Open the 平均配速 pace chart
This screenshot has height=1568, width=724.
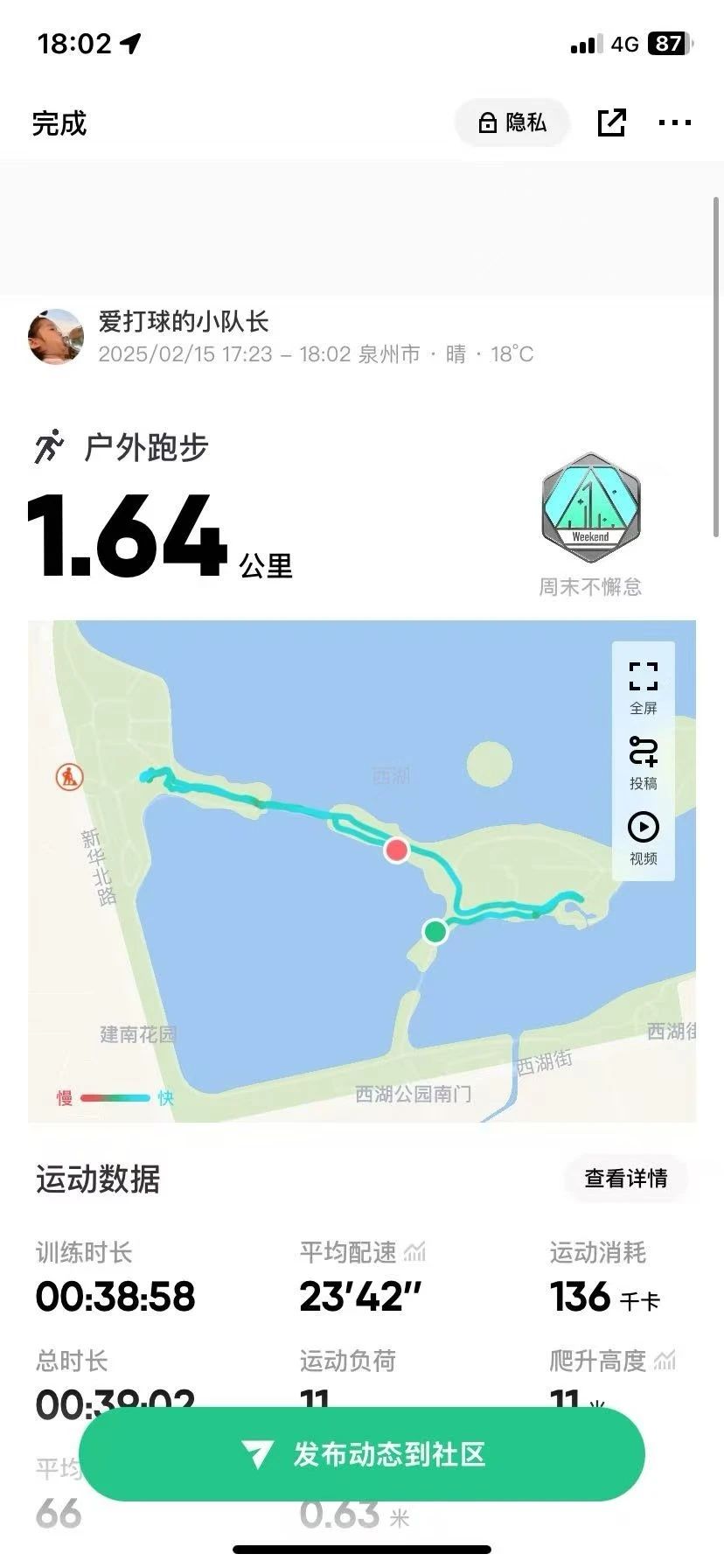(414, 1252)
